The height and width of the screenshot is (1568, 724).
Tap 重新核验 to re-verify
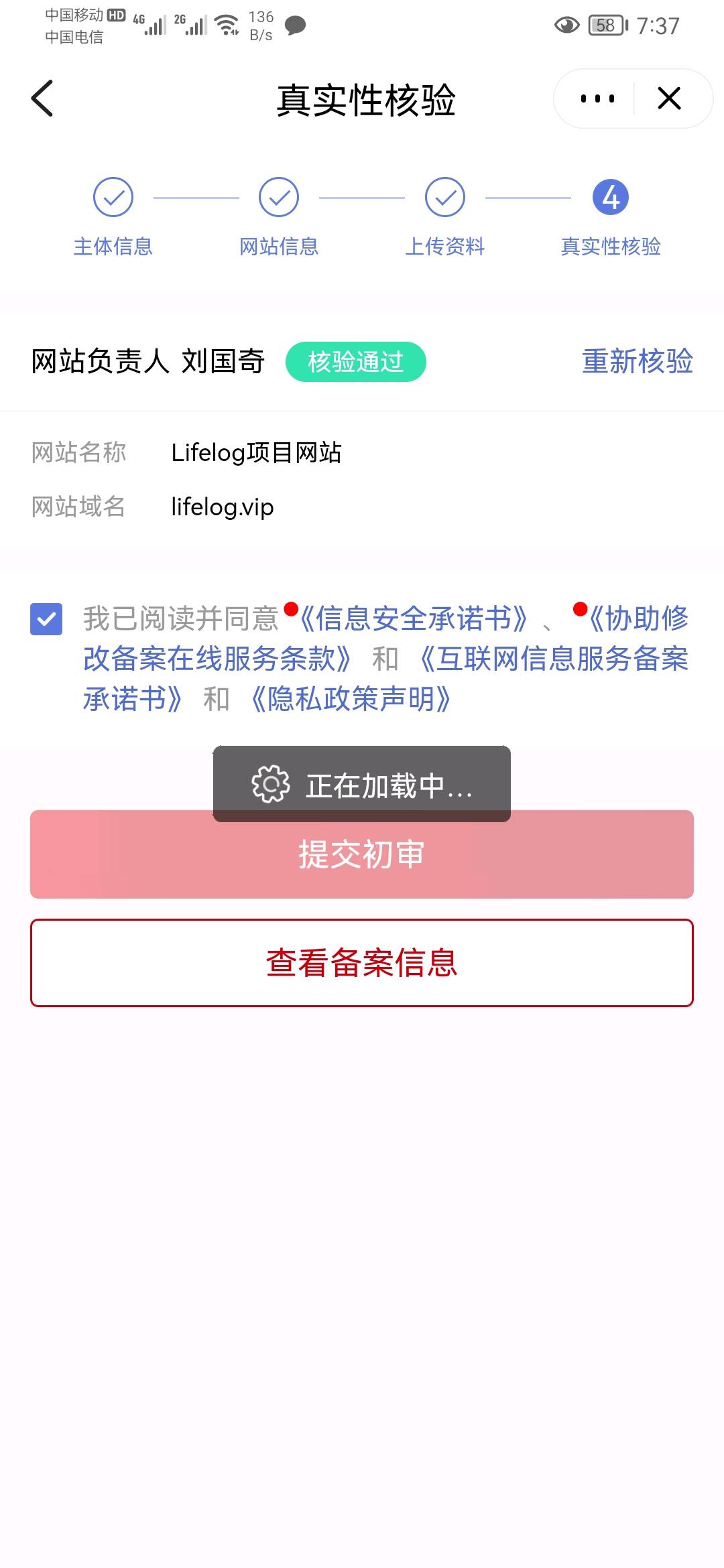tap(637, 361)
